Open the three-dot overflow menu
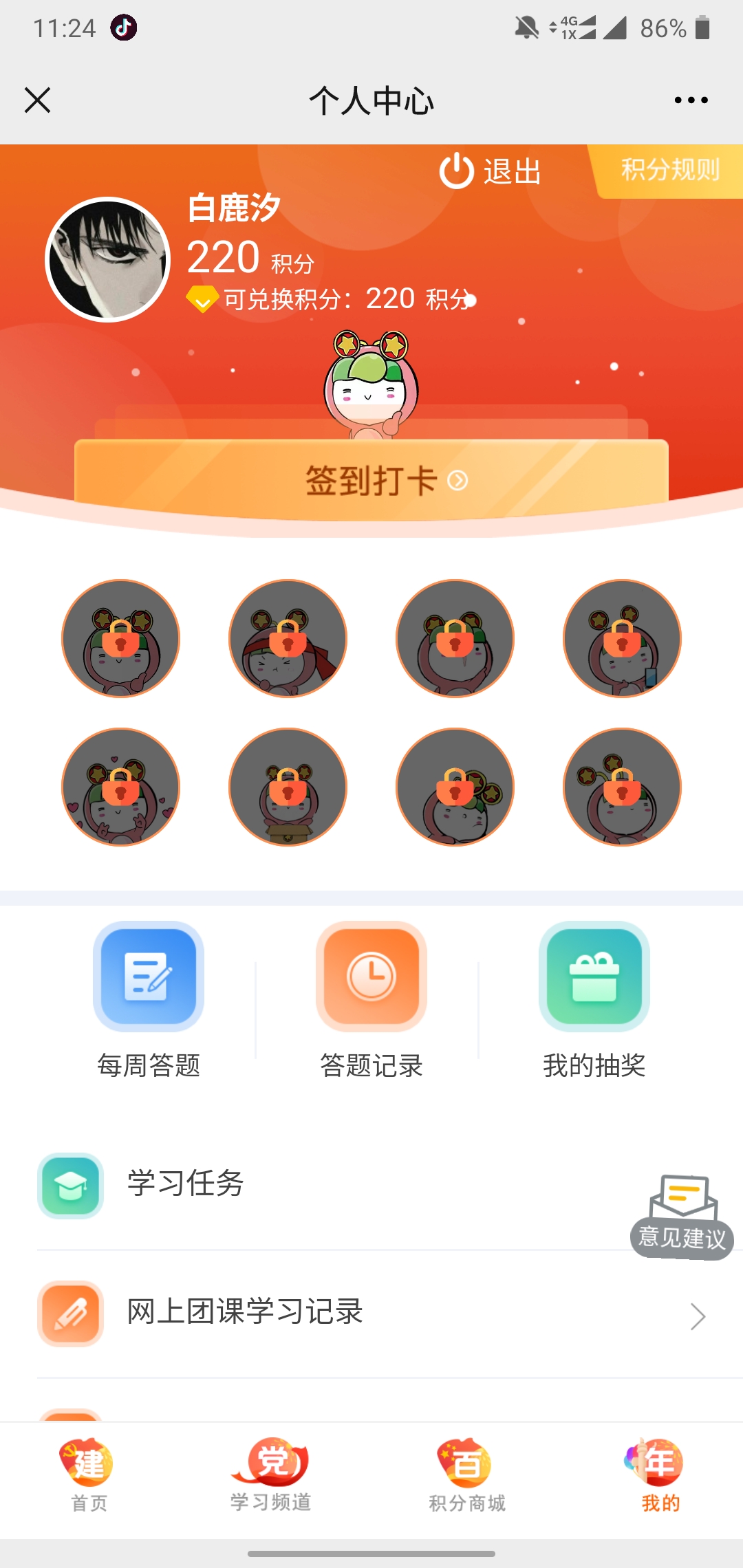 pos(691,100)
